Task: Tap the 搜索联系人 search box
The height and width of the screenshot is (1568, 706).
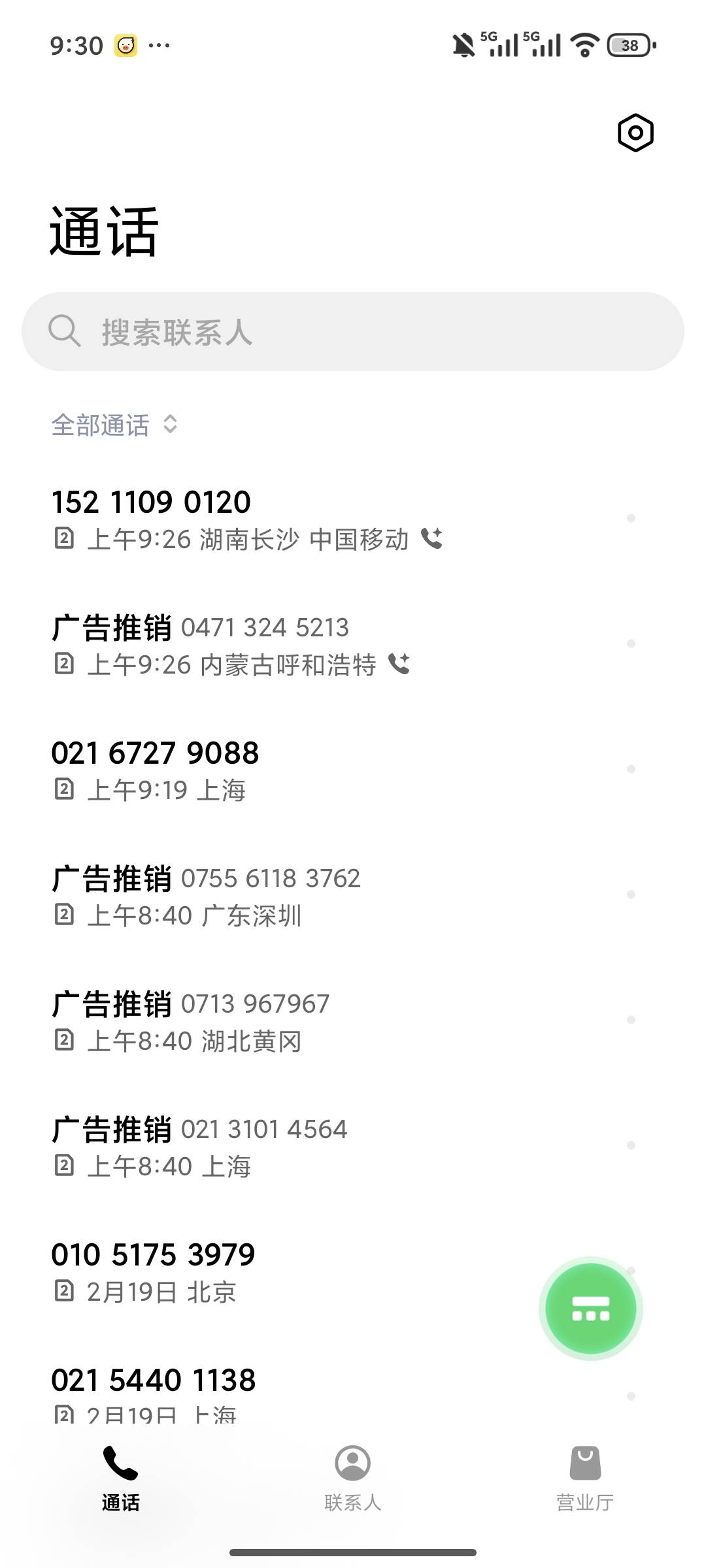Action: [x=353, y=332]
